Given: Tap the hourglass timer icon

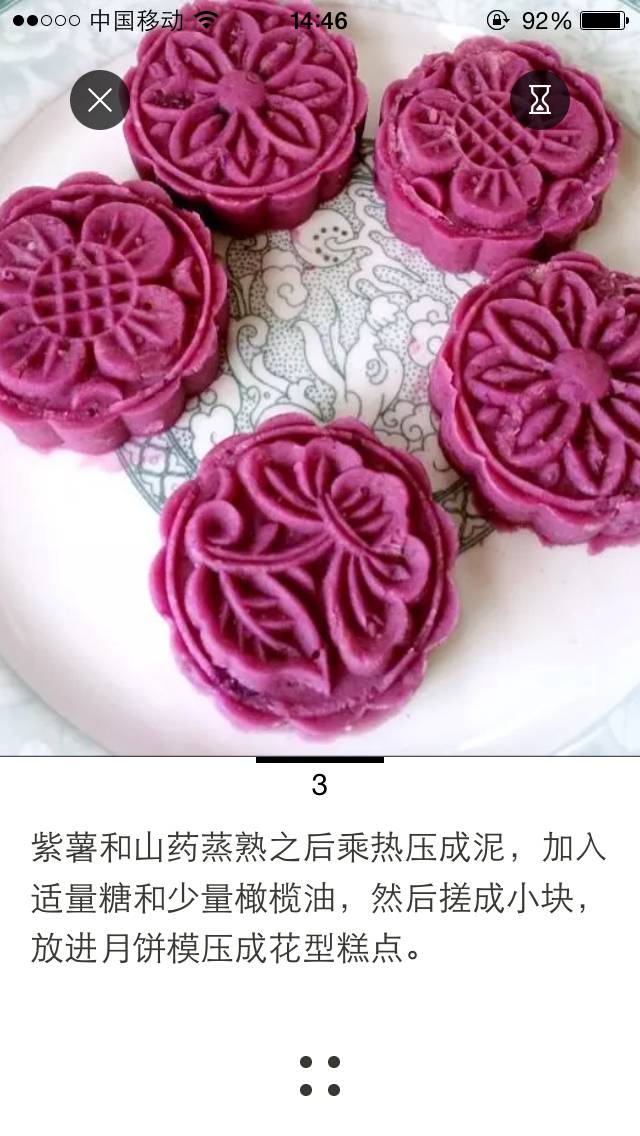Looking at the screenshot, I should pos(540,100).
